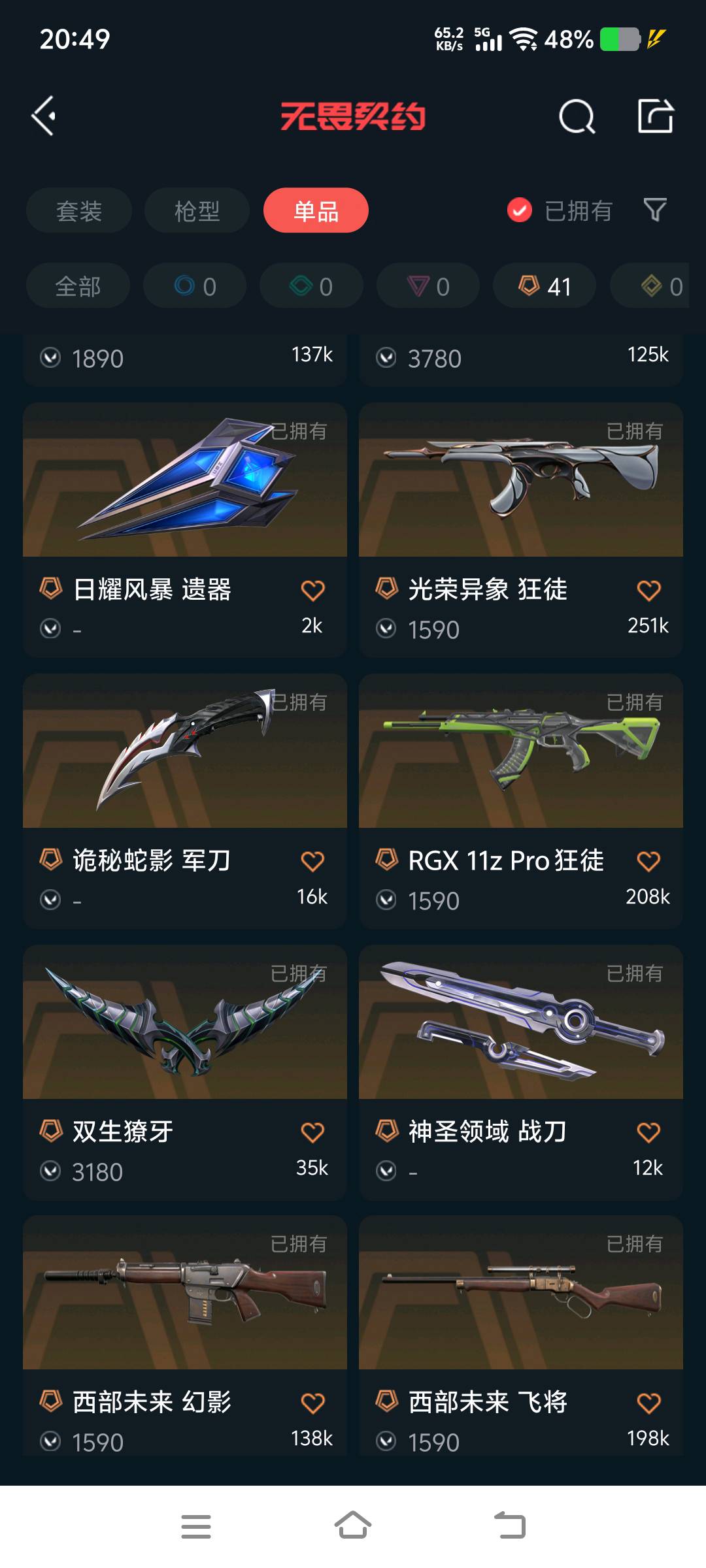Open the RGX 11z Pro 狂徒 card

pos(521,801)
